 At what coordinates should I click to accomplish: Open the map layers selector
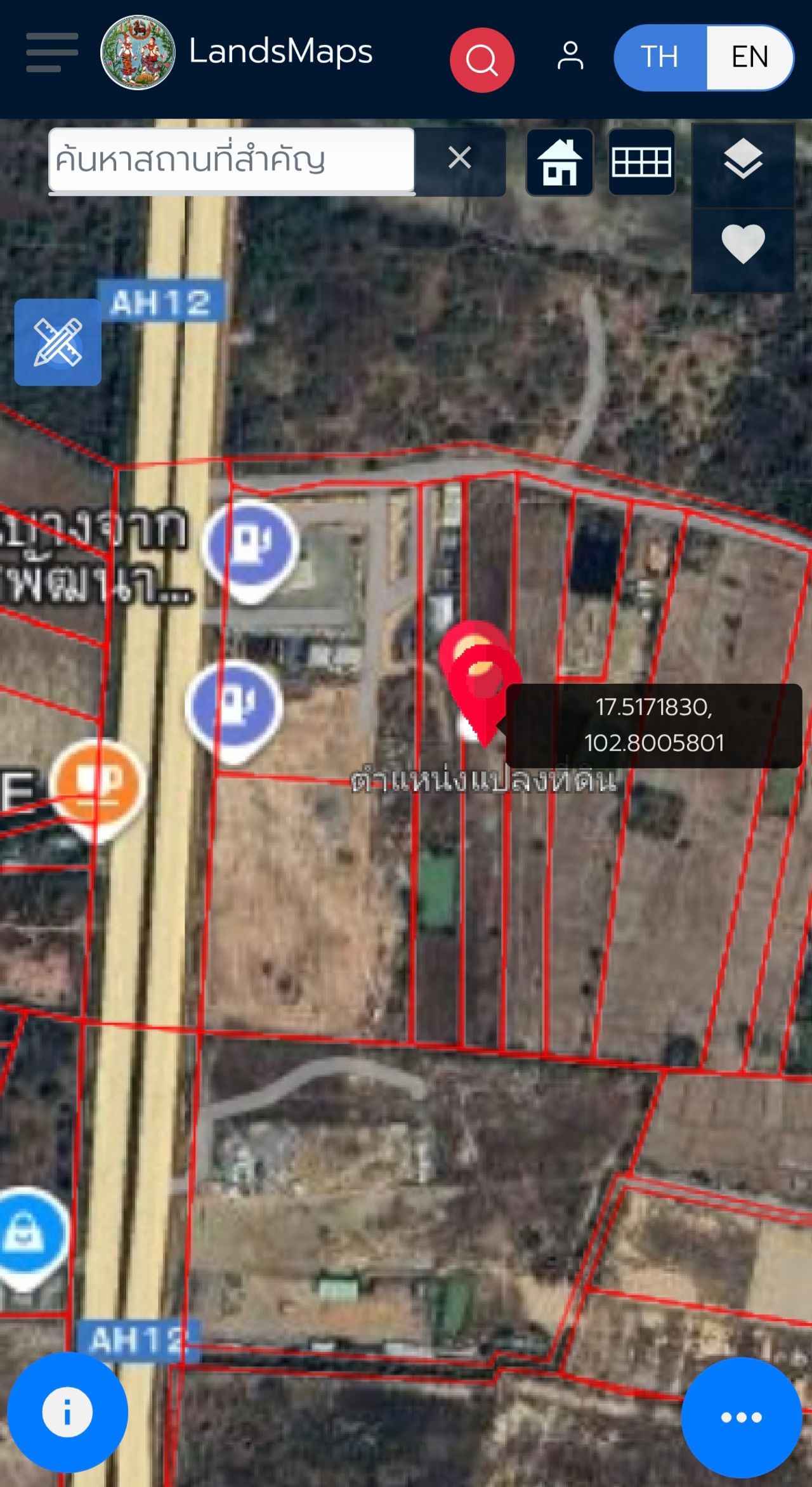tap(743, 159)
